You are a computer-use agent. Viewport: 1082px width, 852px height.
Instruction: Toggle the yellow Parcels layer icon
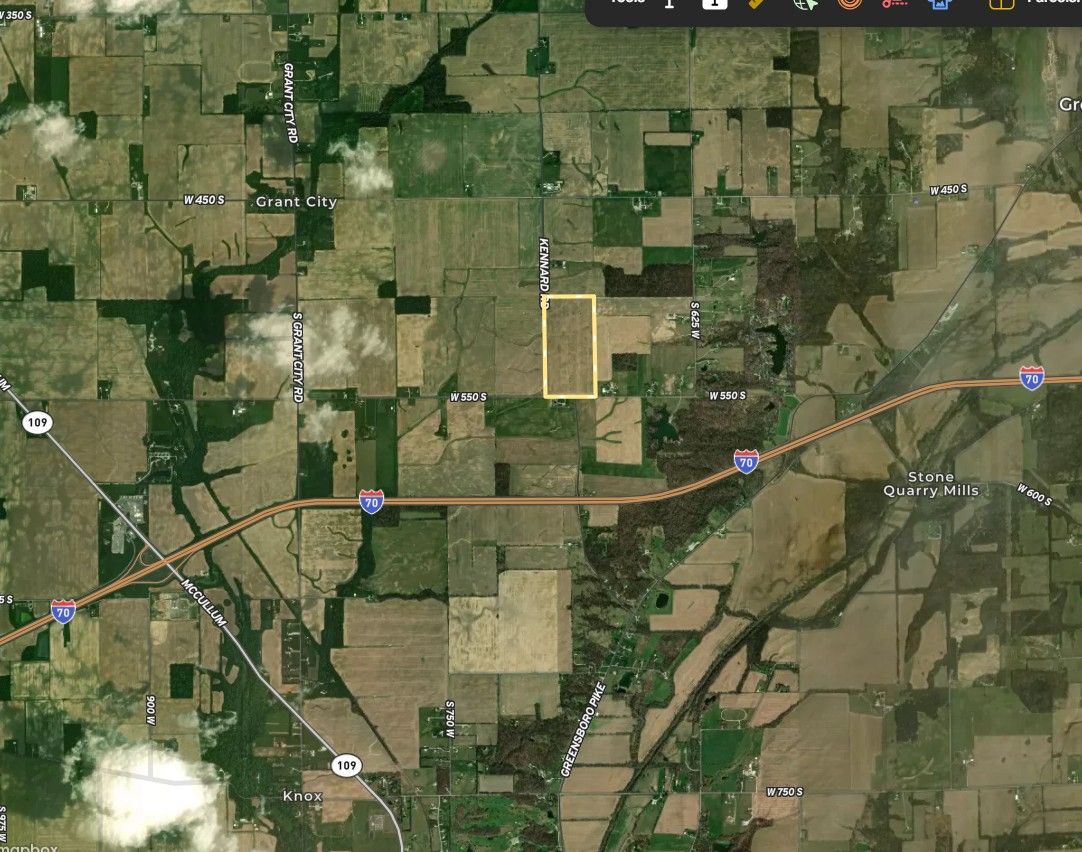pos(1001,4)
